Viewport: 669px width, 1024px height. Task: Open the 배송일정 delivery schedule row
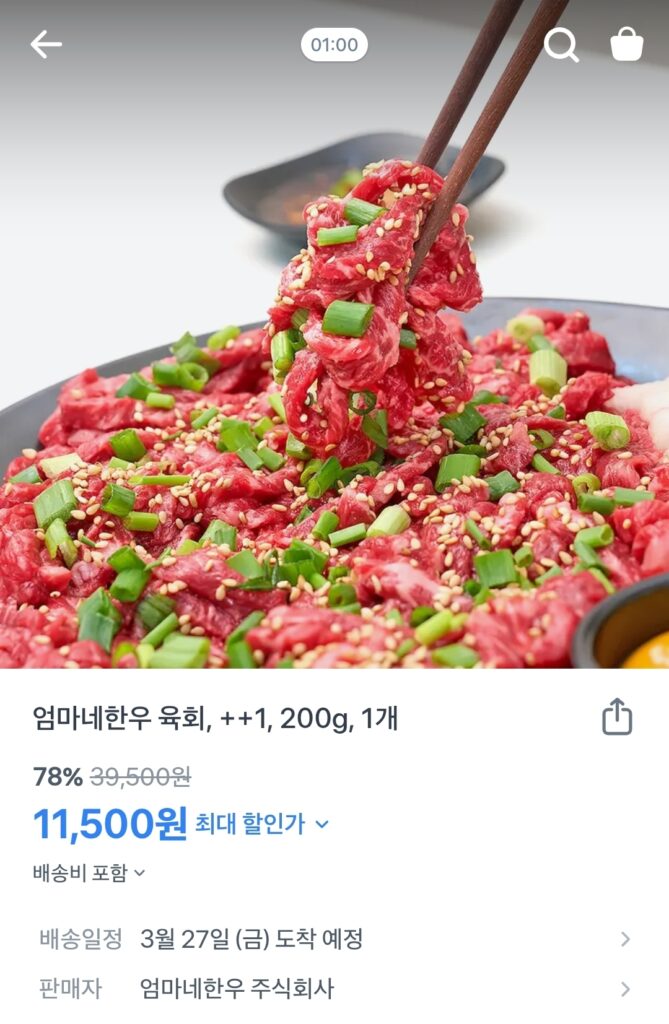pos(334,939)
